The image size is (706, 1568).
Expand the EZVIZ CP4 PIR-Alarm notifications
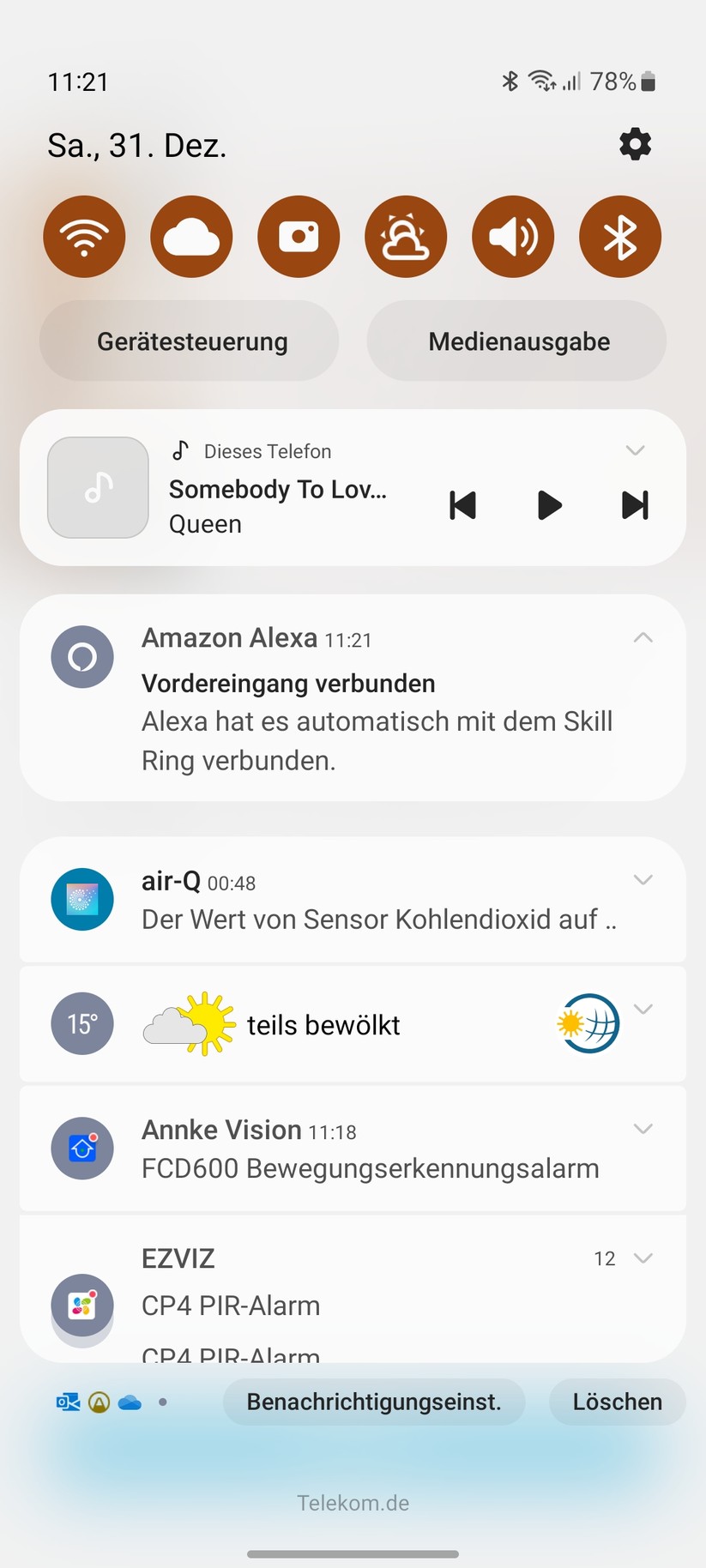click(643, 1258)
